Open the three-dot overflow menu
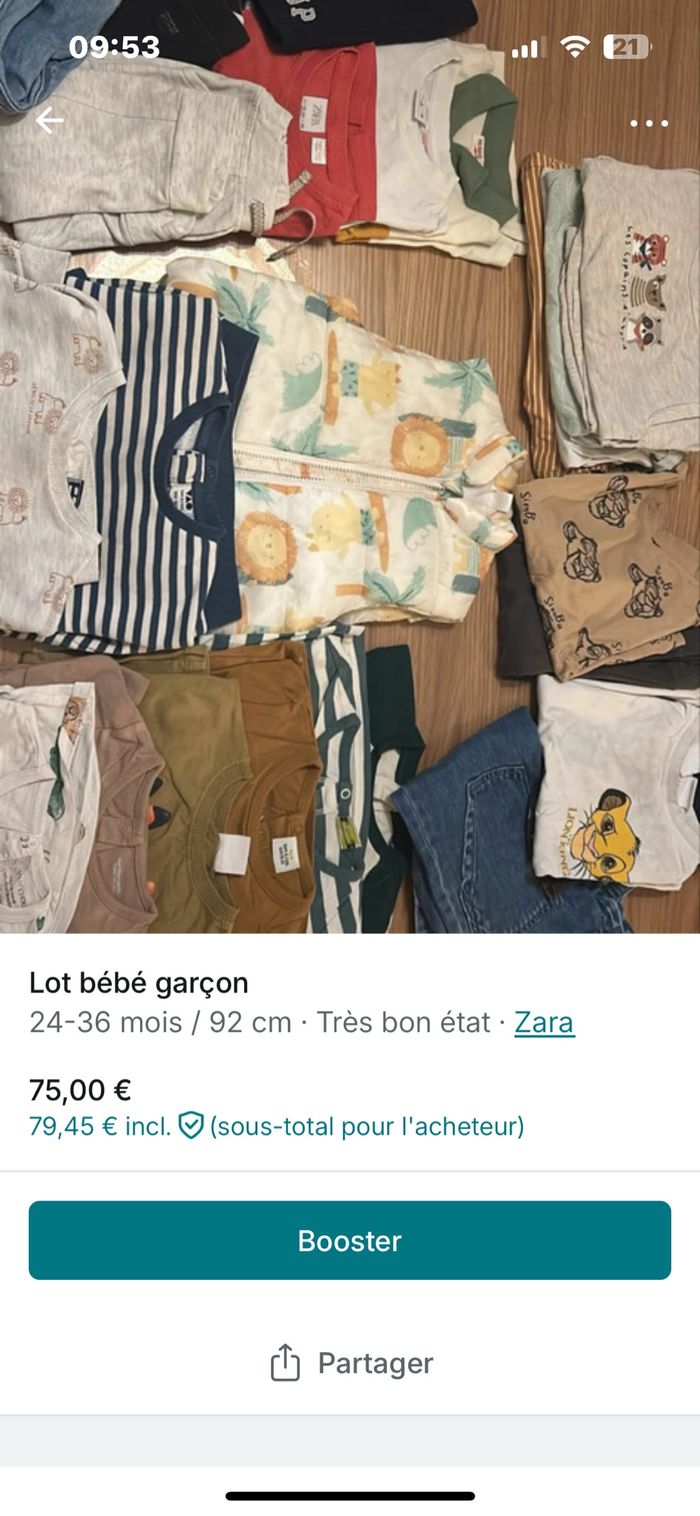The height and width of the screenshot is (1516, 700). [x=649, y=123]
